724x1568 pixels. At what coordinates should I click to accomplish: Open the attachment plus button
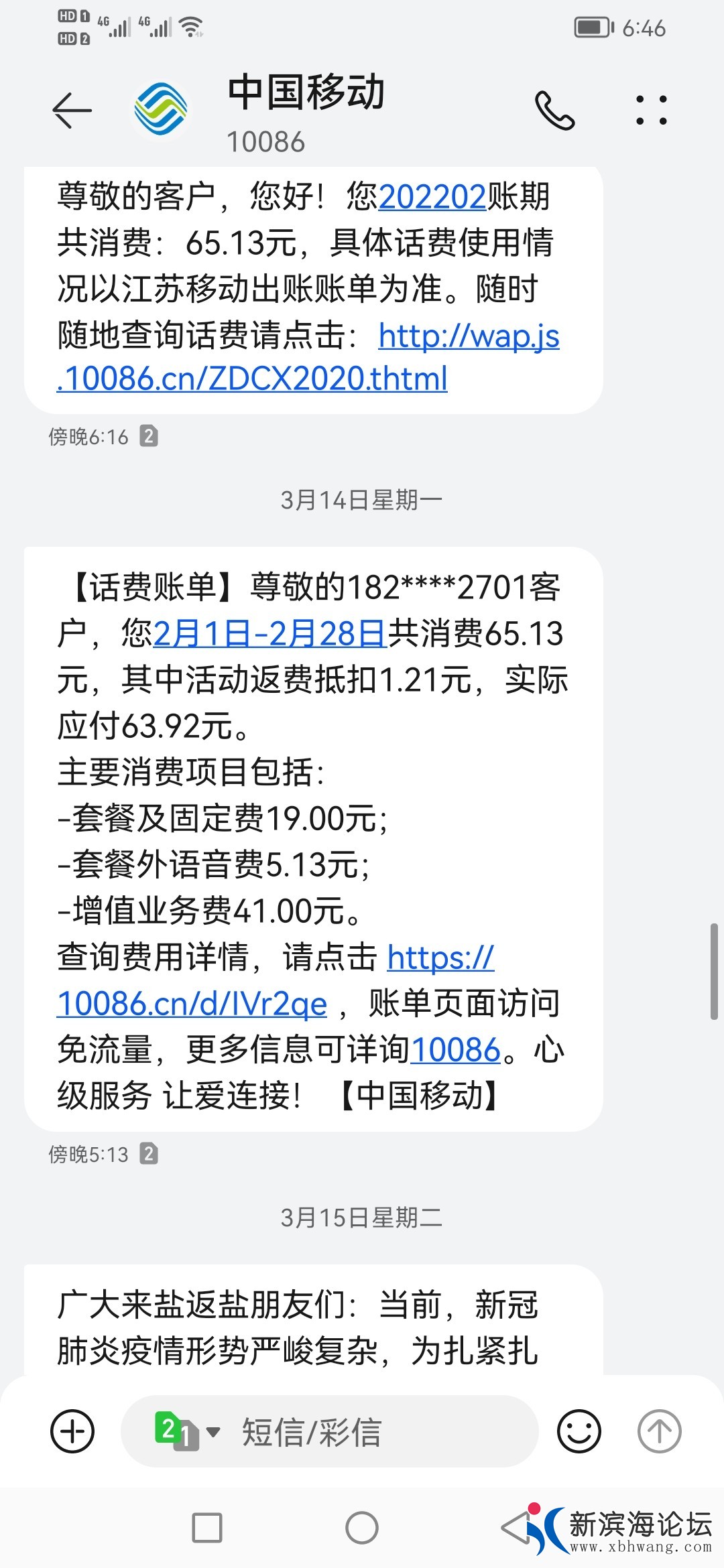point(72,1432)
